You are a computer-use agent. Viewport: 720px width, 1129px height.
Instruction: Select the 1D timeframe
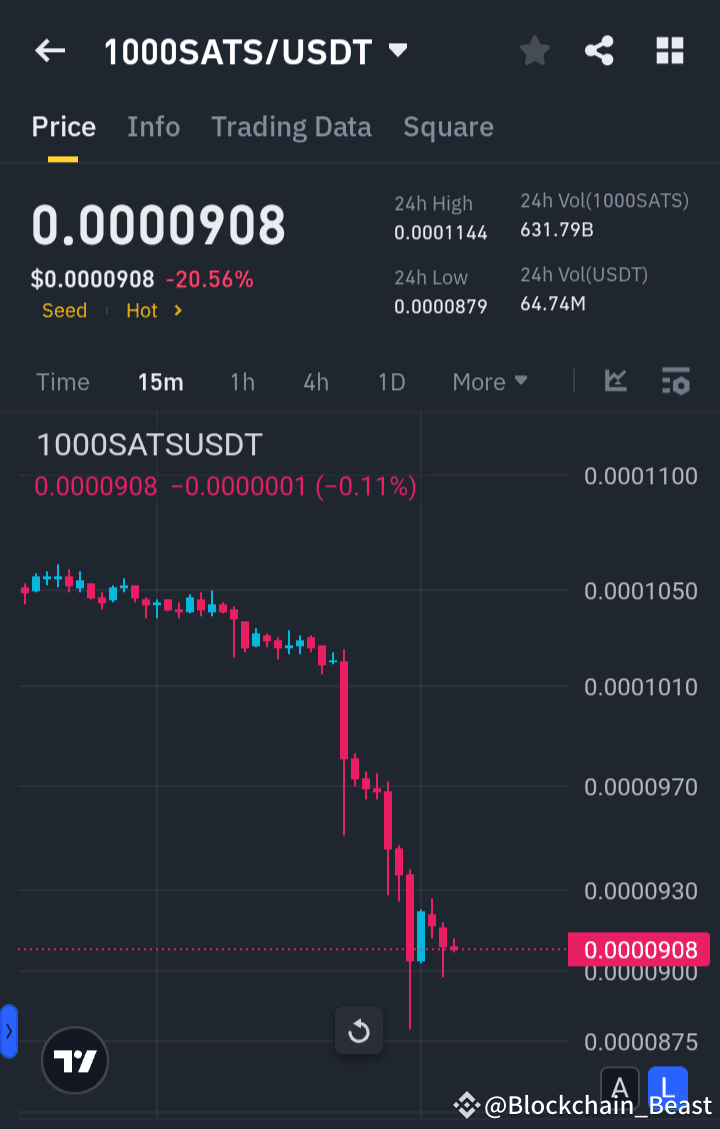tap(391, 381)
